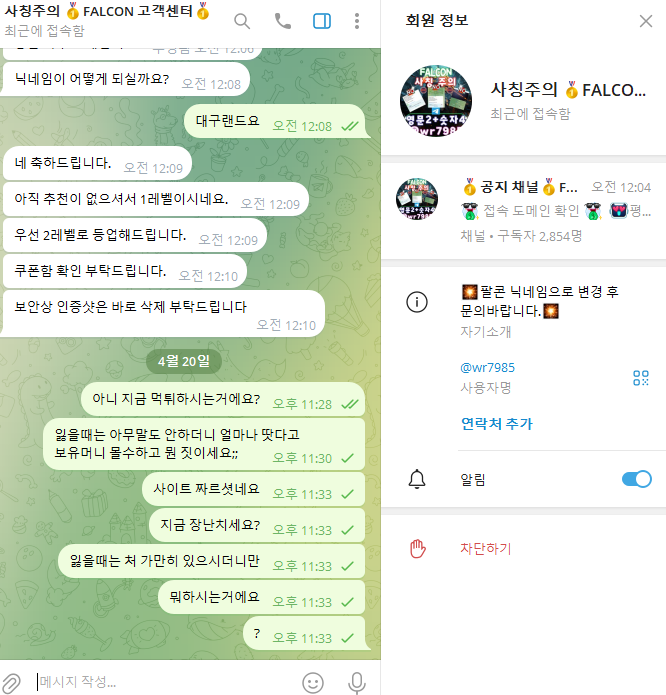The image size is (666, 695).
Task: Open the @wr7985 username link
Action: tap(487, 367)
